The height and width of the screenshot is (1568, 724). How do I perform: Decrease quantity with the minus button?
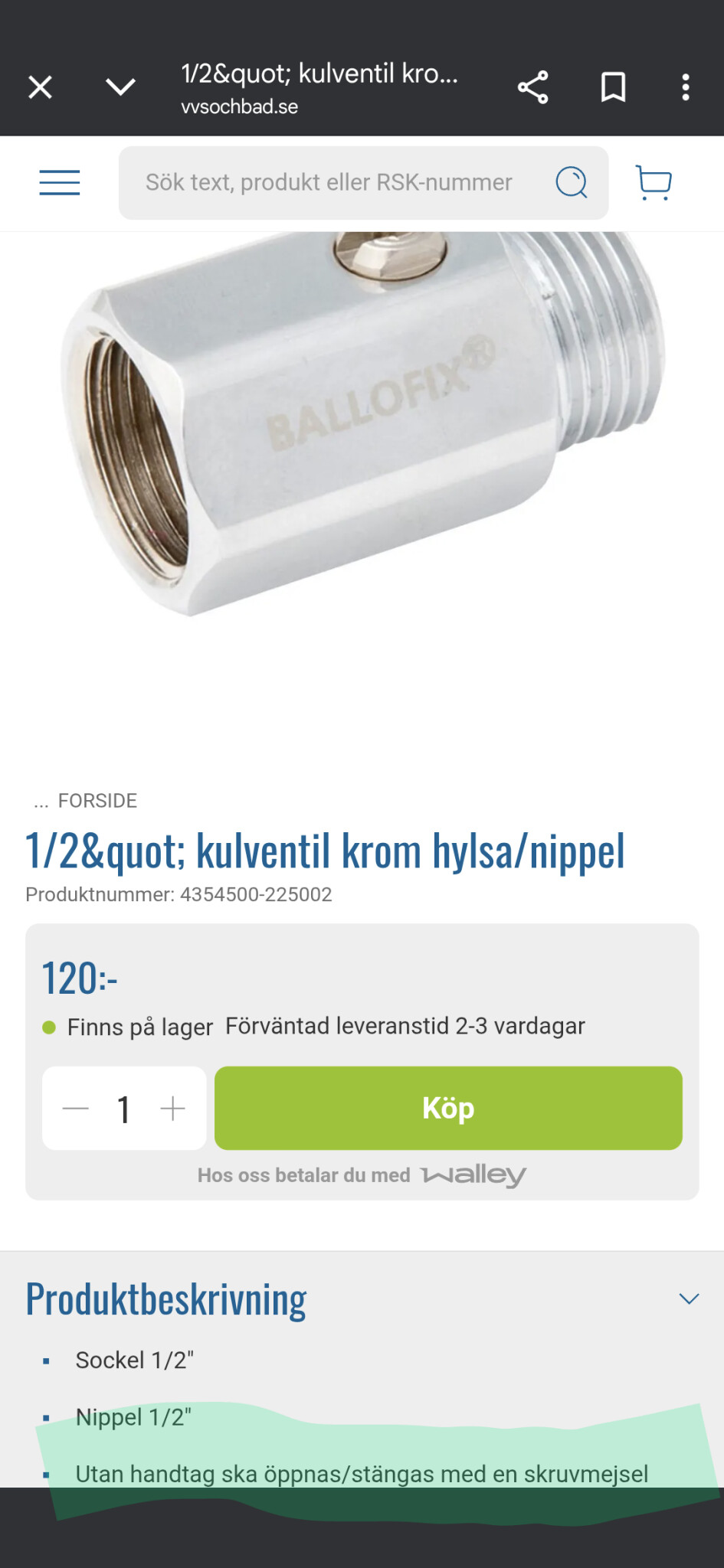(76, 1109)
